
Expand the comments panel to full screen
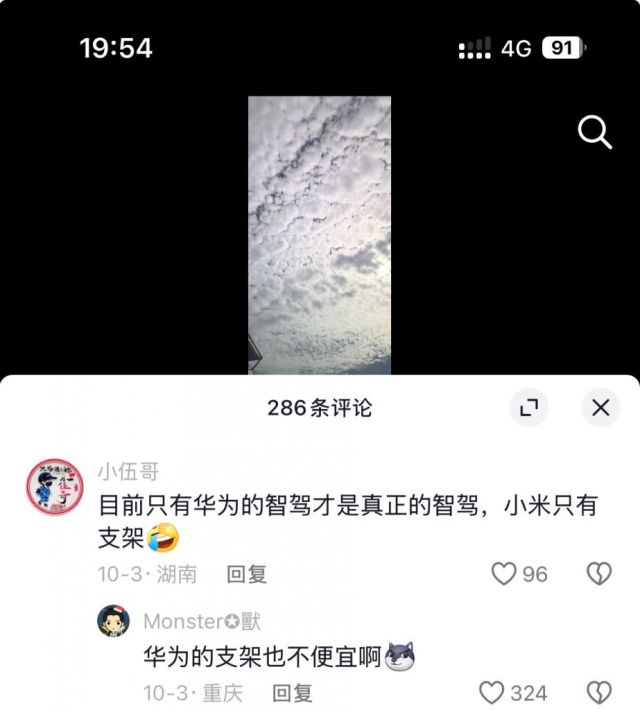[x=529, y=408]
